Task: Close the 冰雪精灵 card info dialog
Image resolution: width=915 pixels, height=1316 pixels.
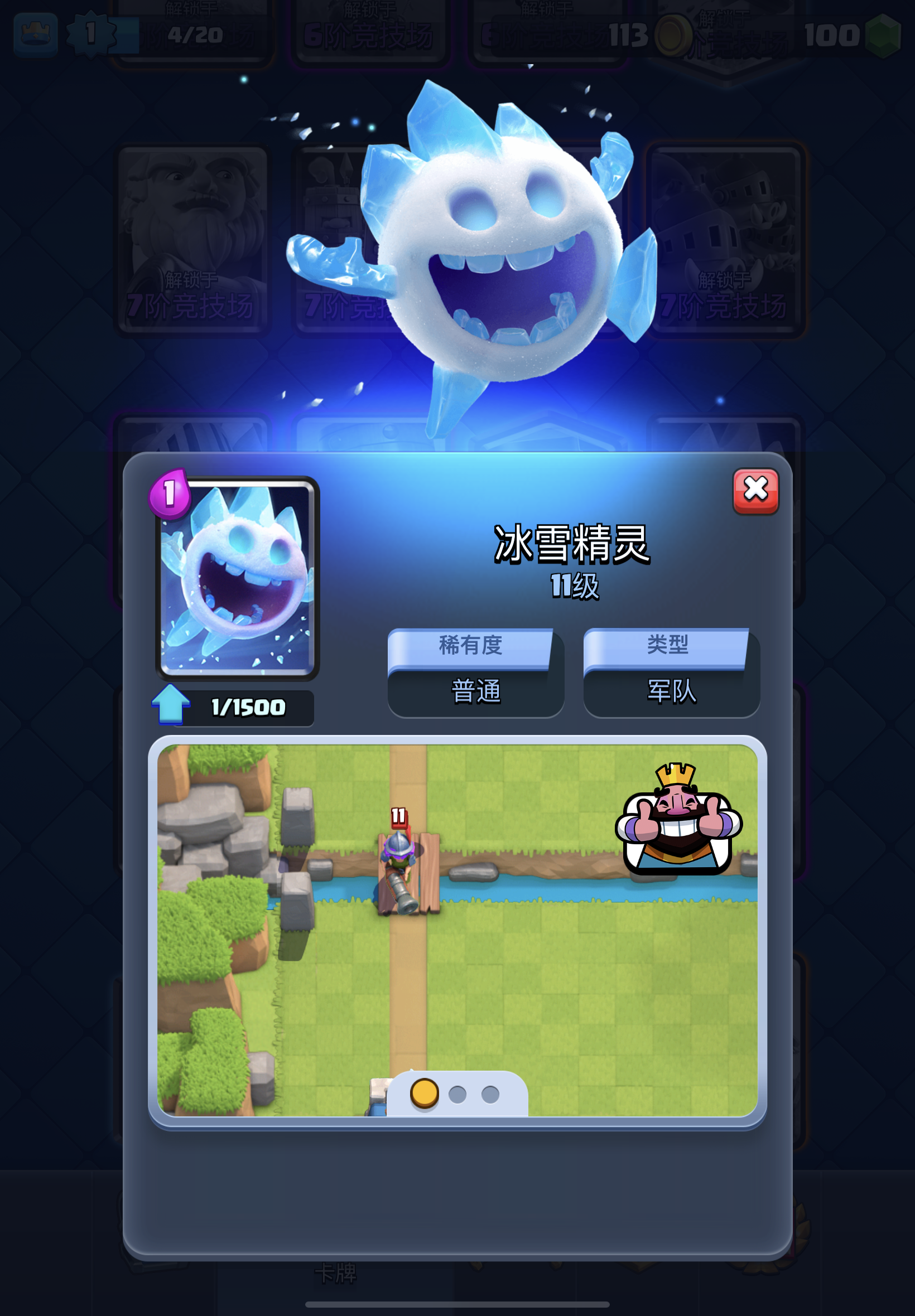Action: pyautogui.click(x=755, y=490)
